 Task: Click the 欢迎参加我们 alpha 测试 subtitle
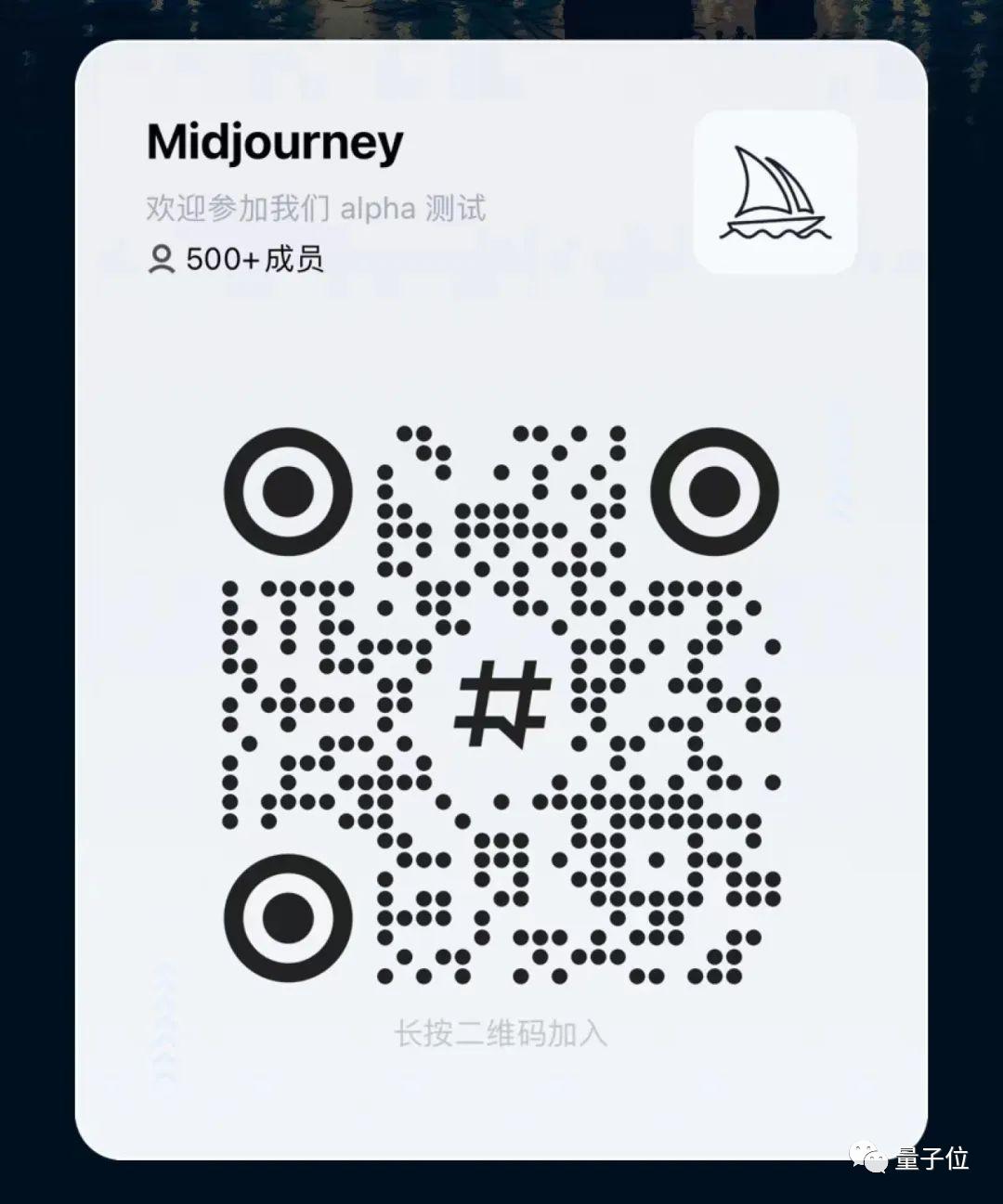coord(316,208)
